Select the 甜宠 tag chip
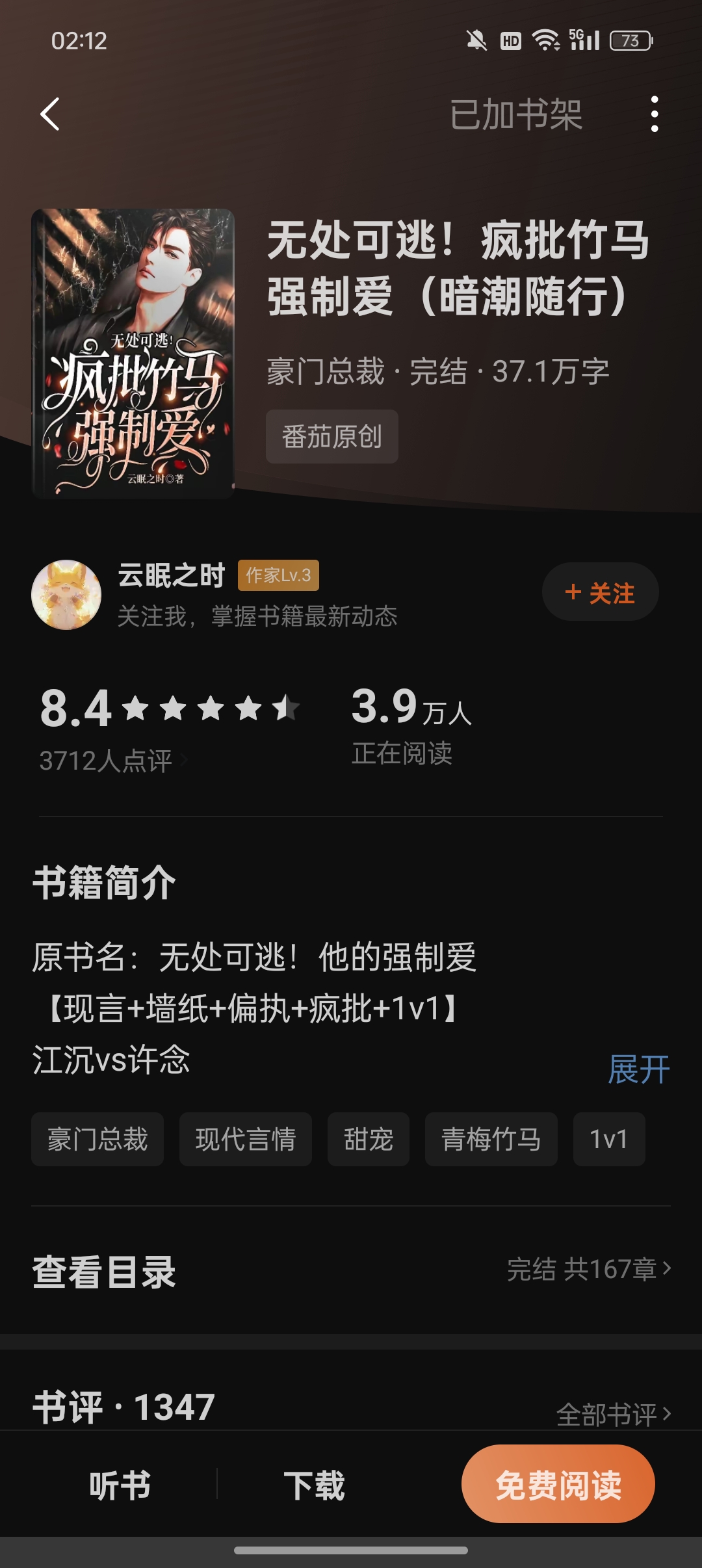The height and width of the screenshot is (1568, 702). 369,1139
